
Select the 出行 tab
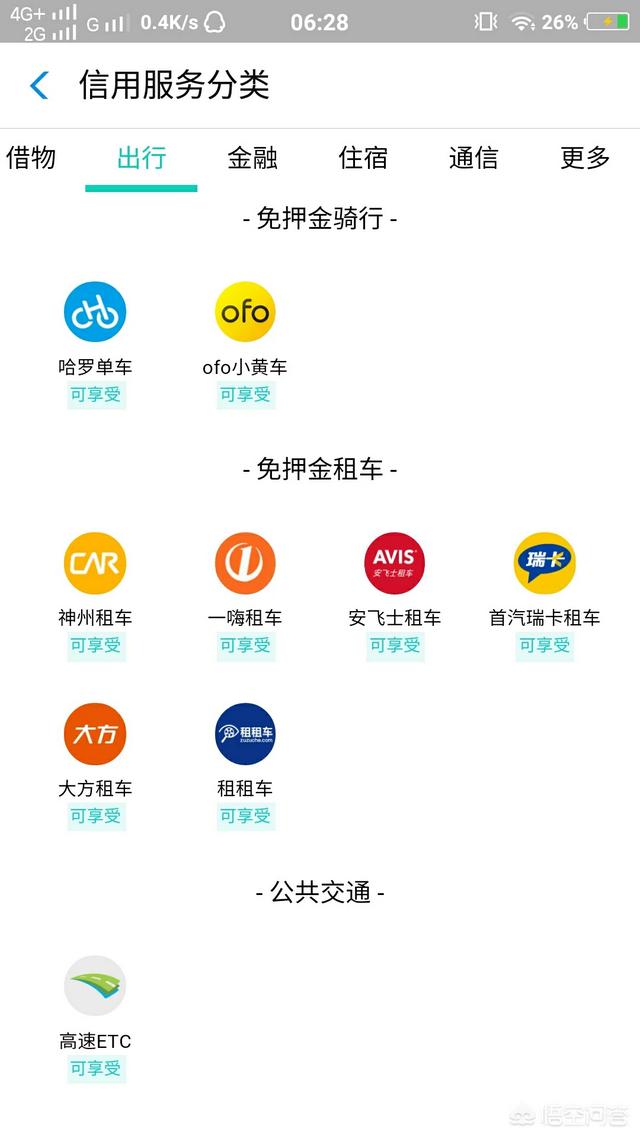141,158
